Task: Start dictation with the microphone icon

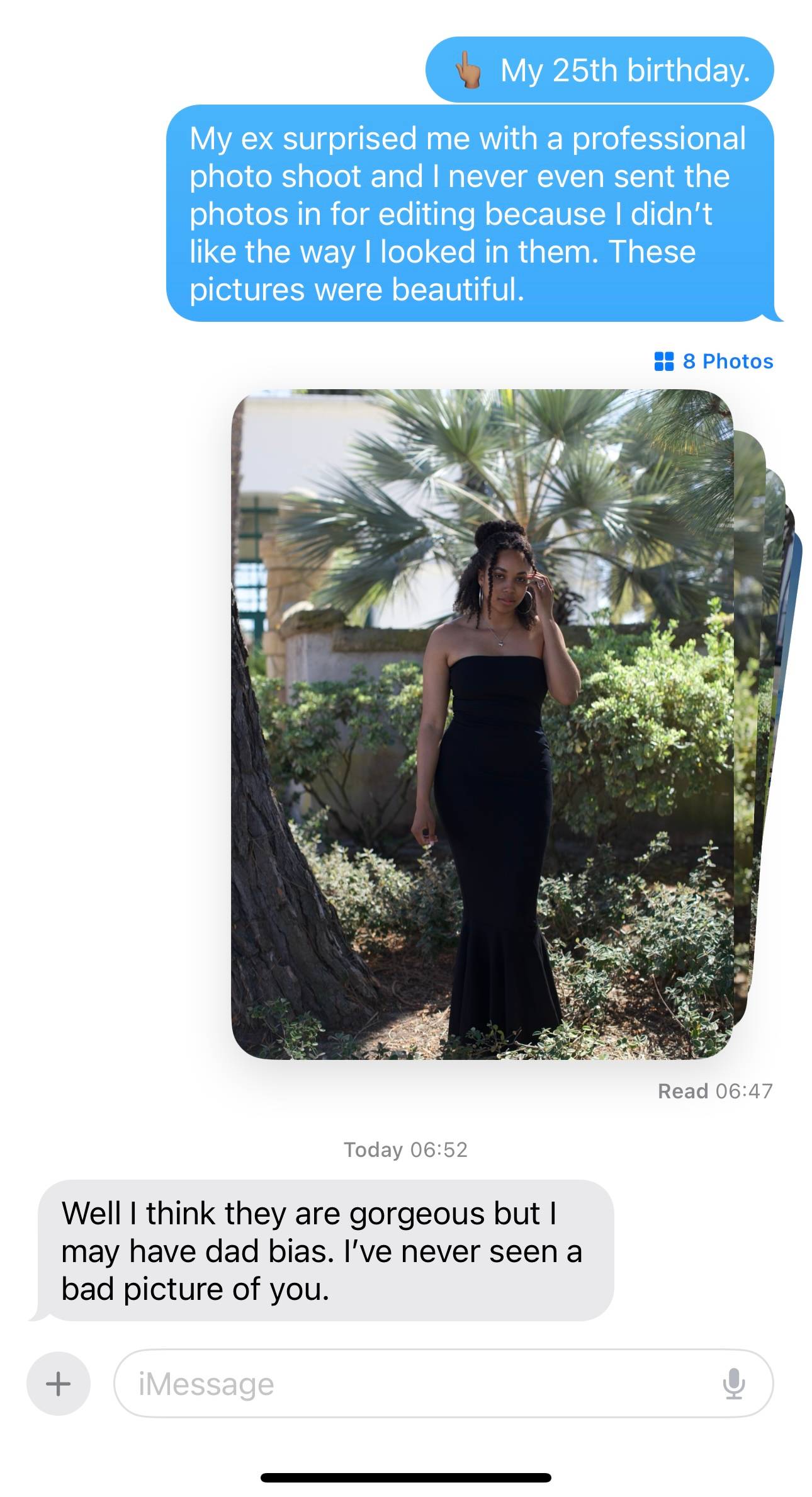Action: pos(733,1384)
